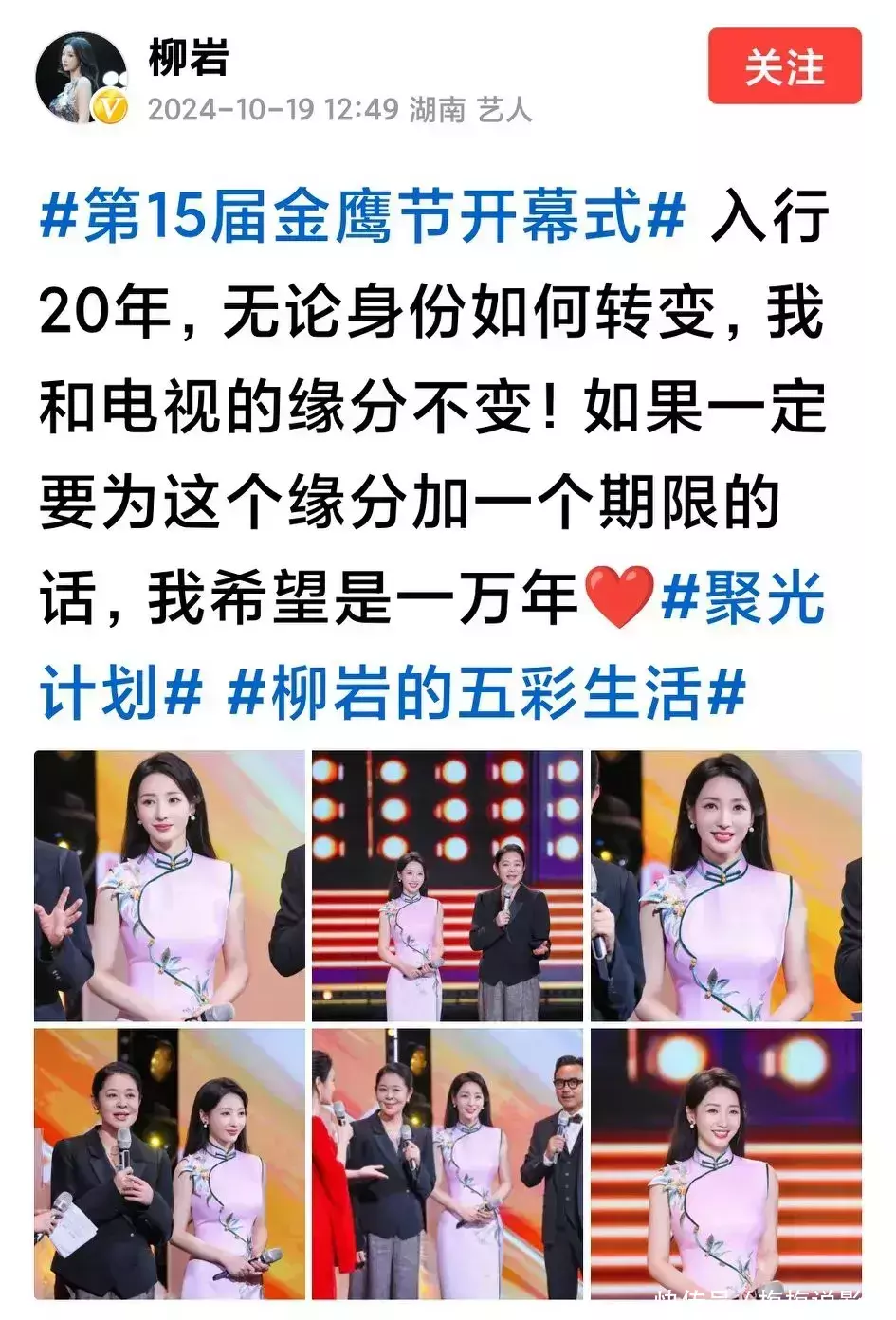Screen dimensions: 896x1320
Task: View photo with gesturing hand beside qipao
Action: tap(170, 886)
